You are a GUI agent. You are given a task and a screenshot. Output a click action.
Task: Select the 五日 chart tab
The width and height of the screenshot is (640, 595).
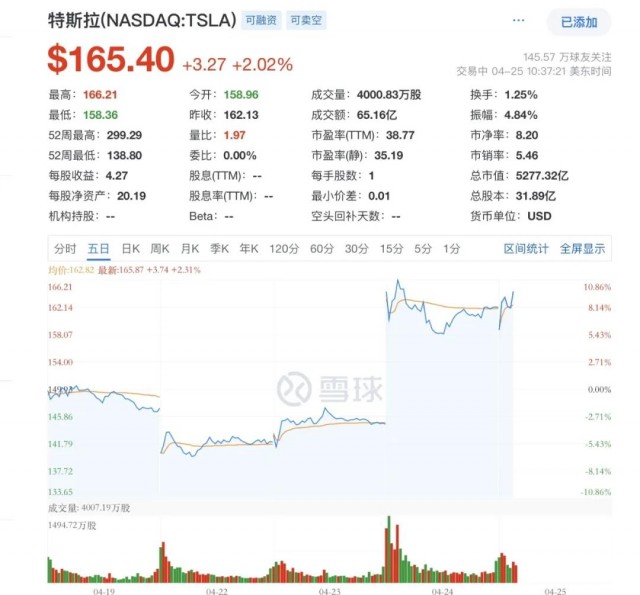(x=98, y=249)
